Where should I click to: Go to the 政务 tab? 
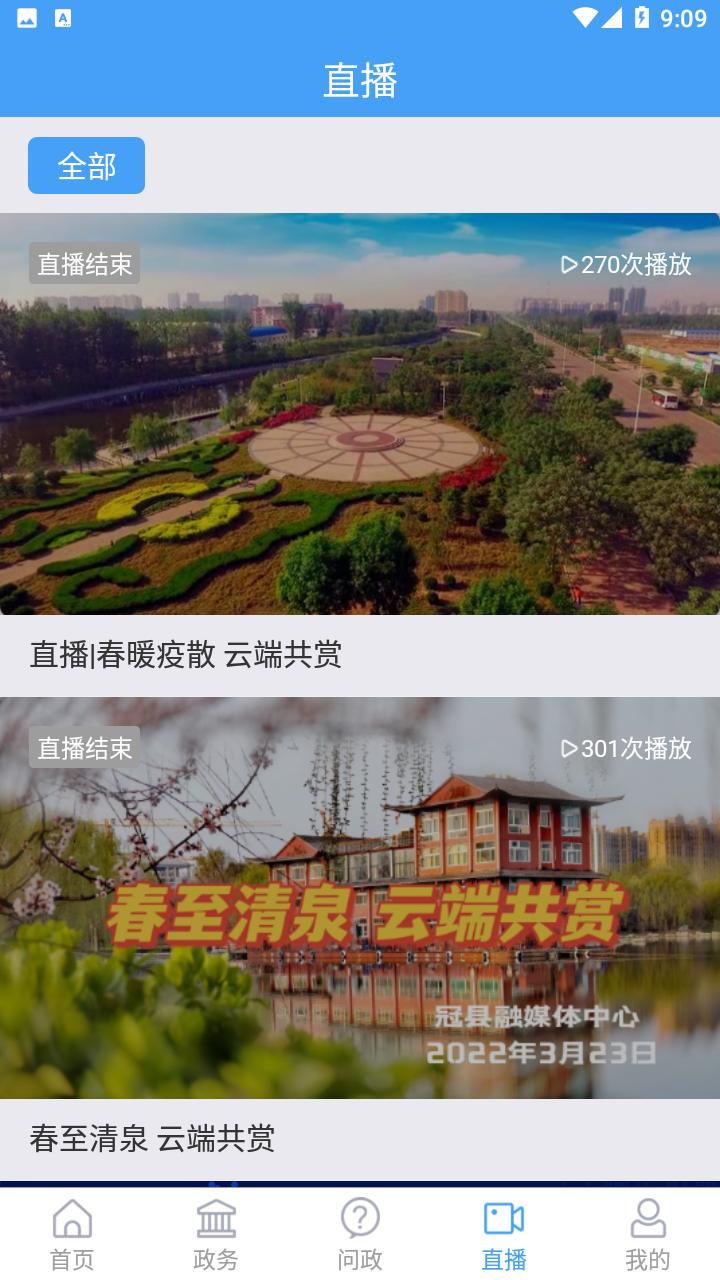click(216, 1234)
